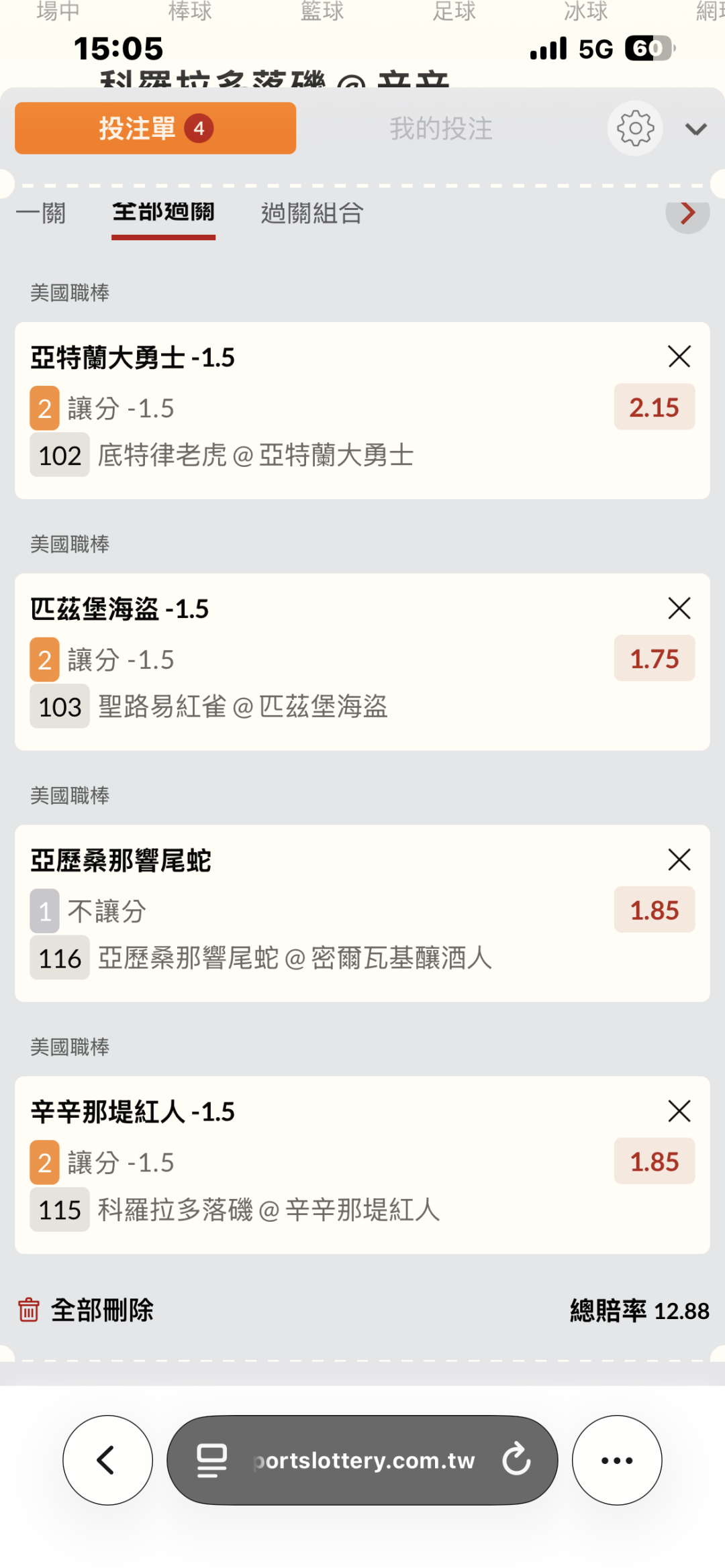Screen dimensions: 725x1568
Task: Open browser more options menu
Action: click(x=617, y=1460)
